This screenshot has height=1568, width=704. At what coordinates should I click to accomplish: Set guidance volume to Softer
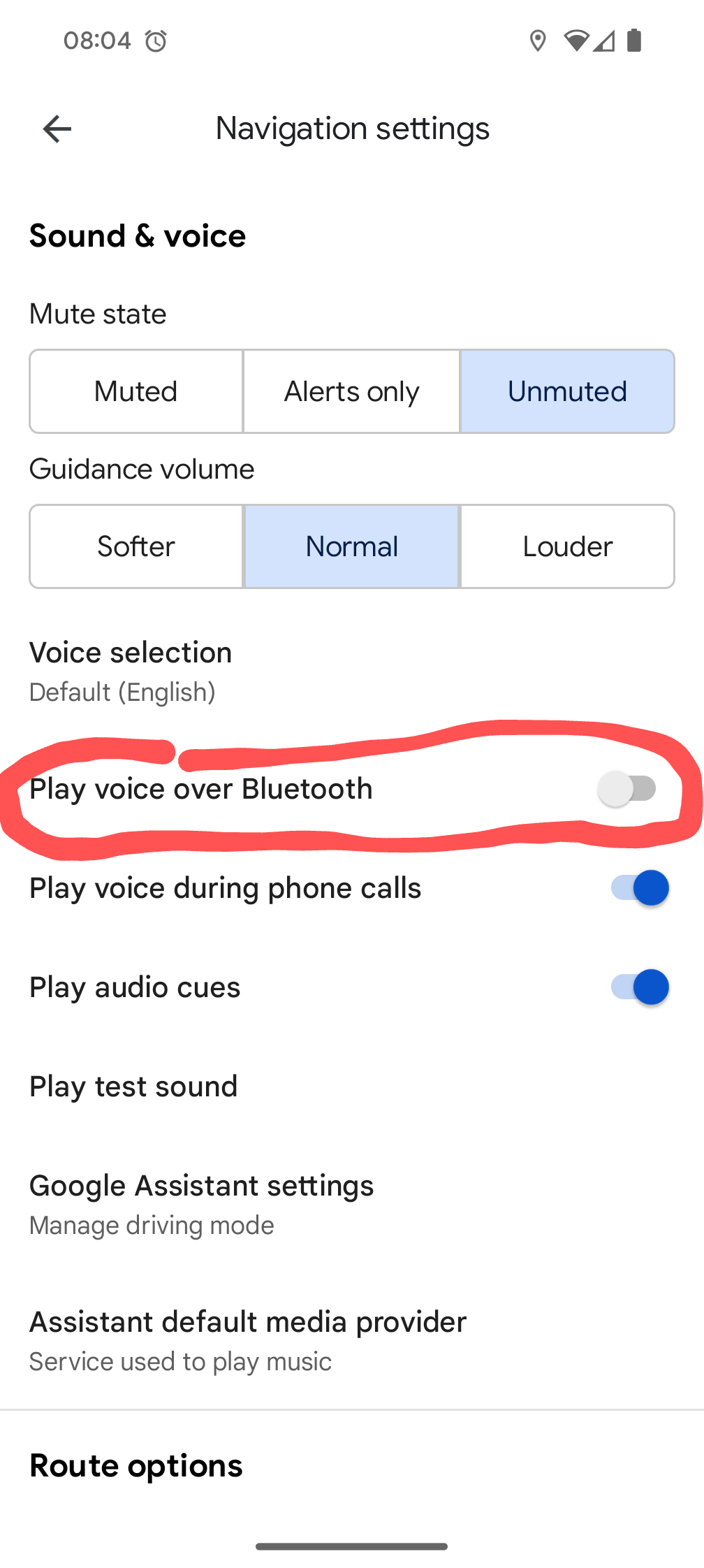[x=136, y=546]
